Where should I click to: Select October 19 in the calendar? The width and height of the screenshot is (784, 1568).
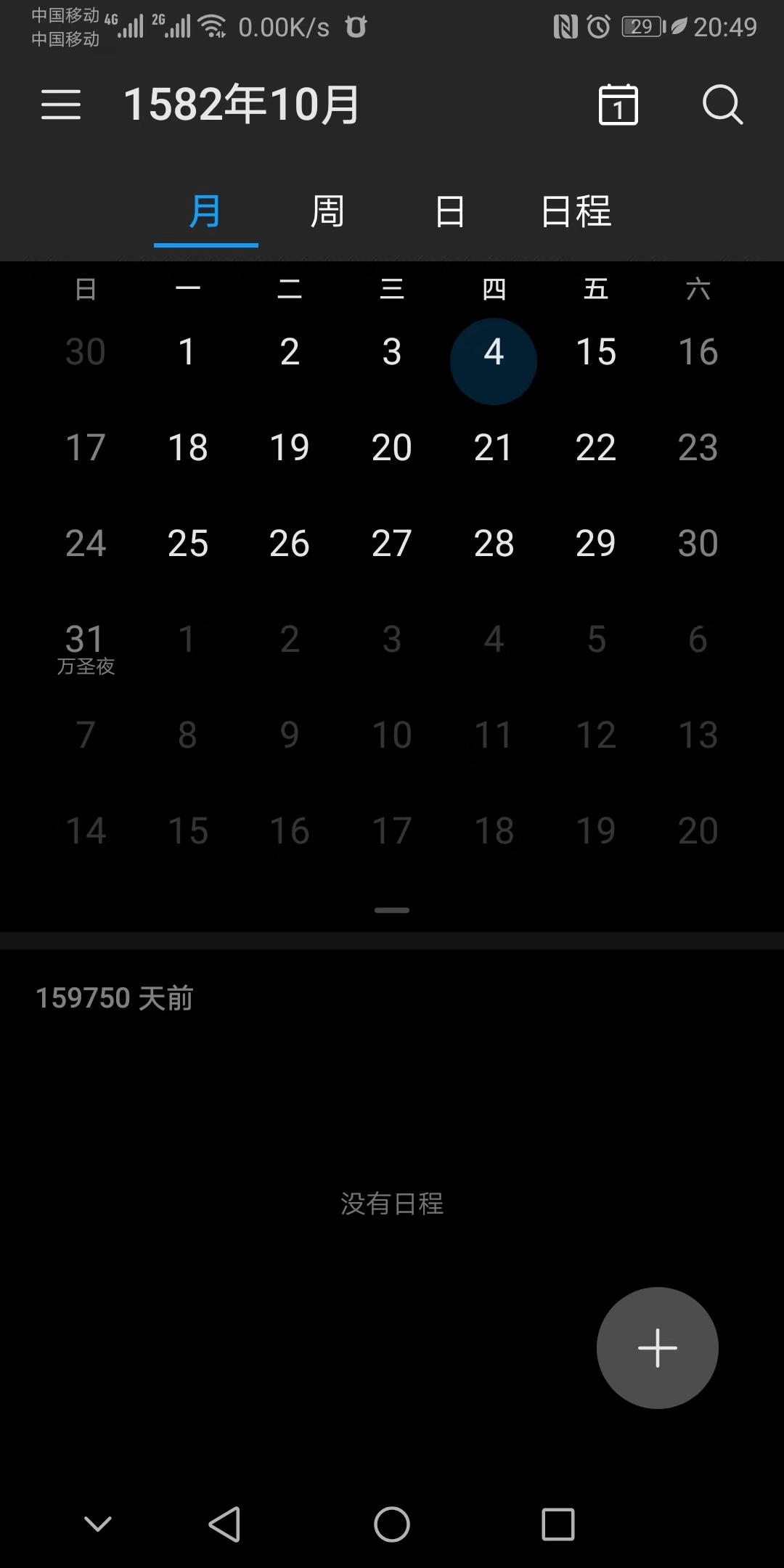[289, 447]
